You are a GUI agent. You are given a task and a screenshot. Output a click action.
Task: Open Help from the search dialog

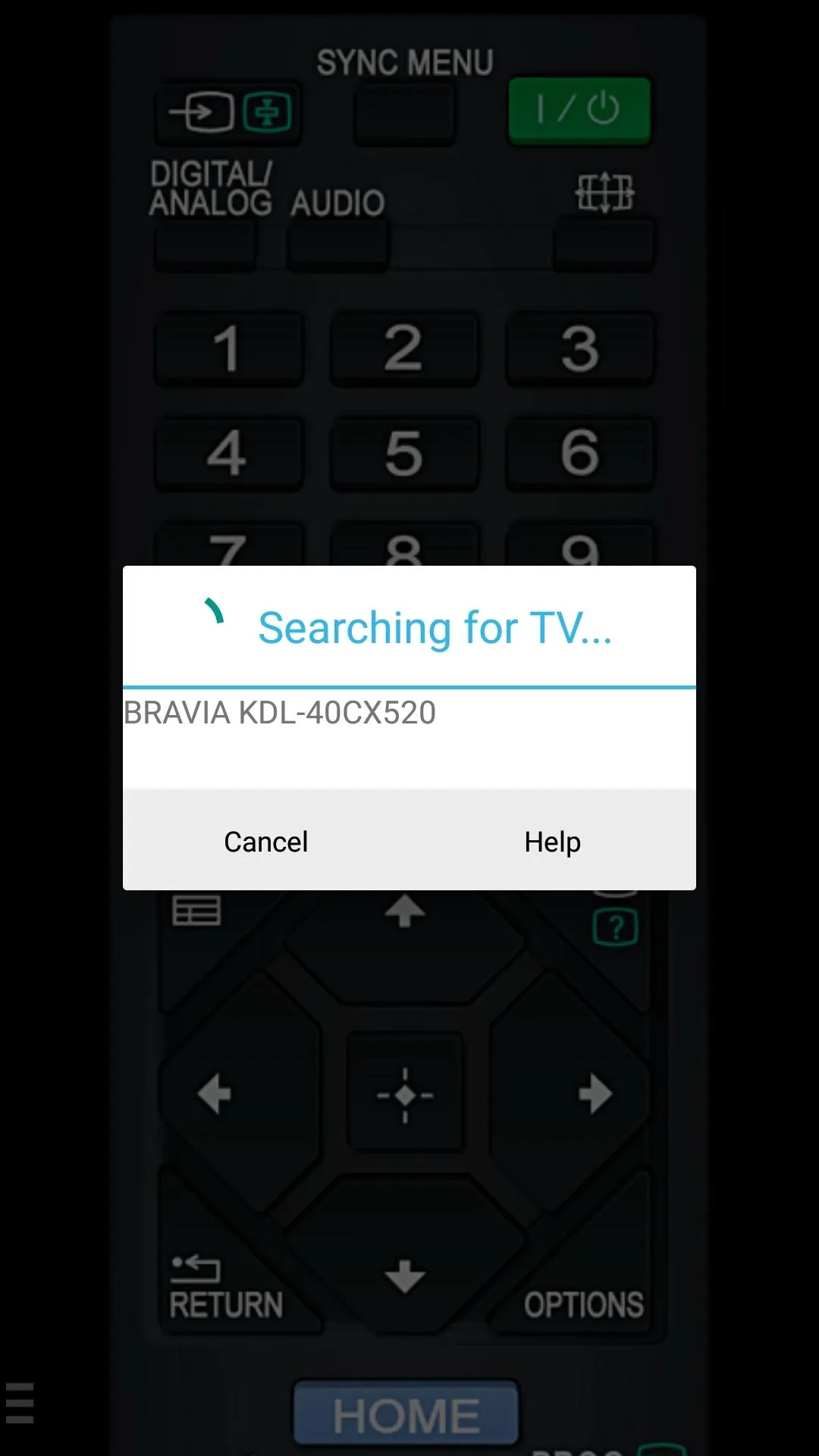tap(552, 841)
